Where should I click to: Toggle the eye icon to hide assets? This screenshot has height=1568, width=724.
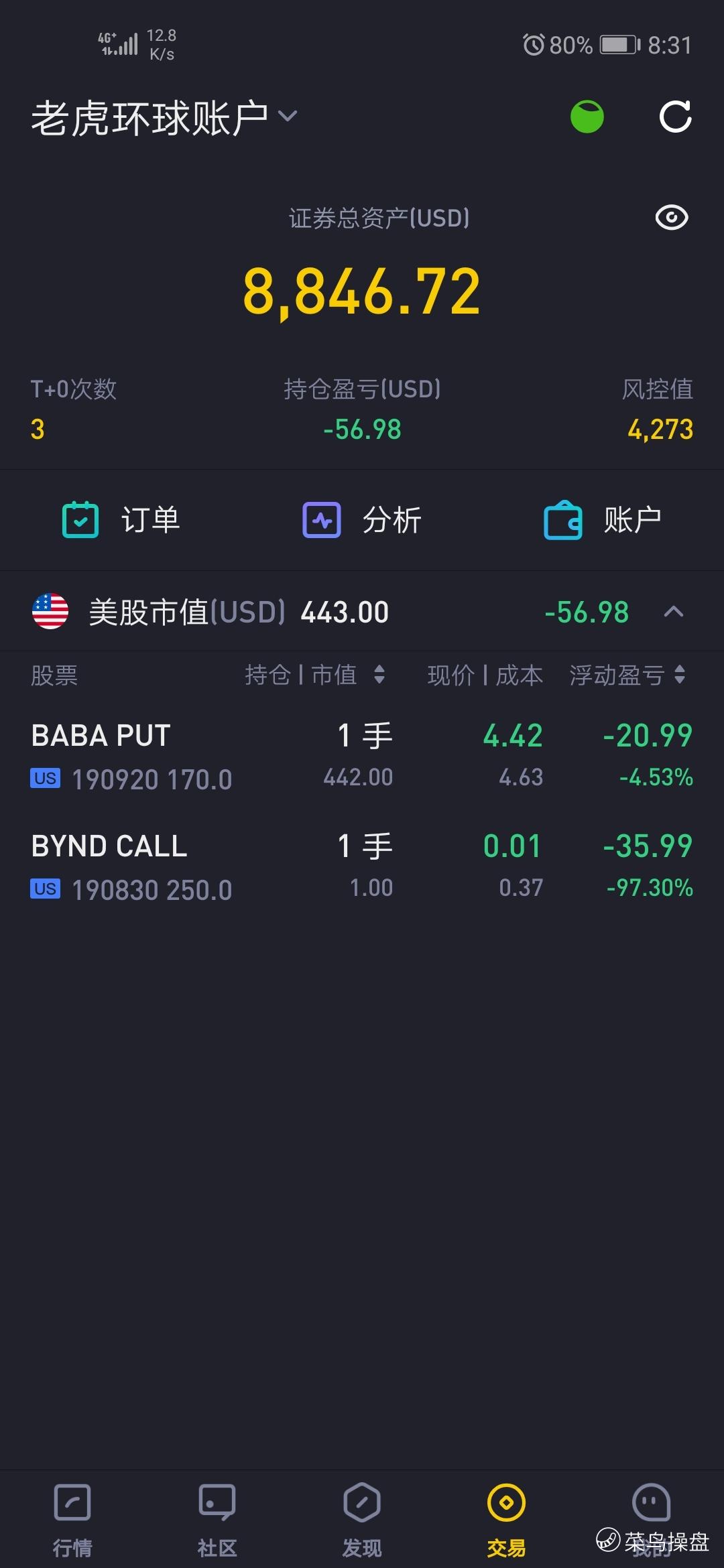(672, 218)
